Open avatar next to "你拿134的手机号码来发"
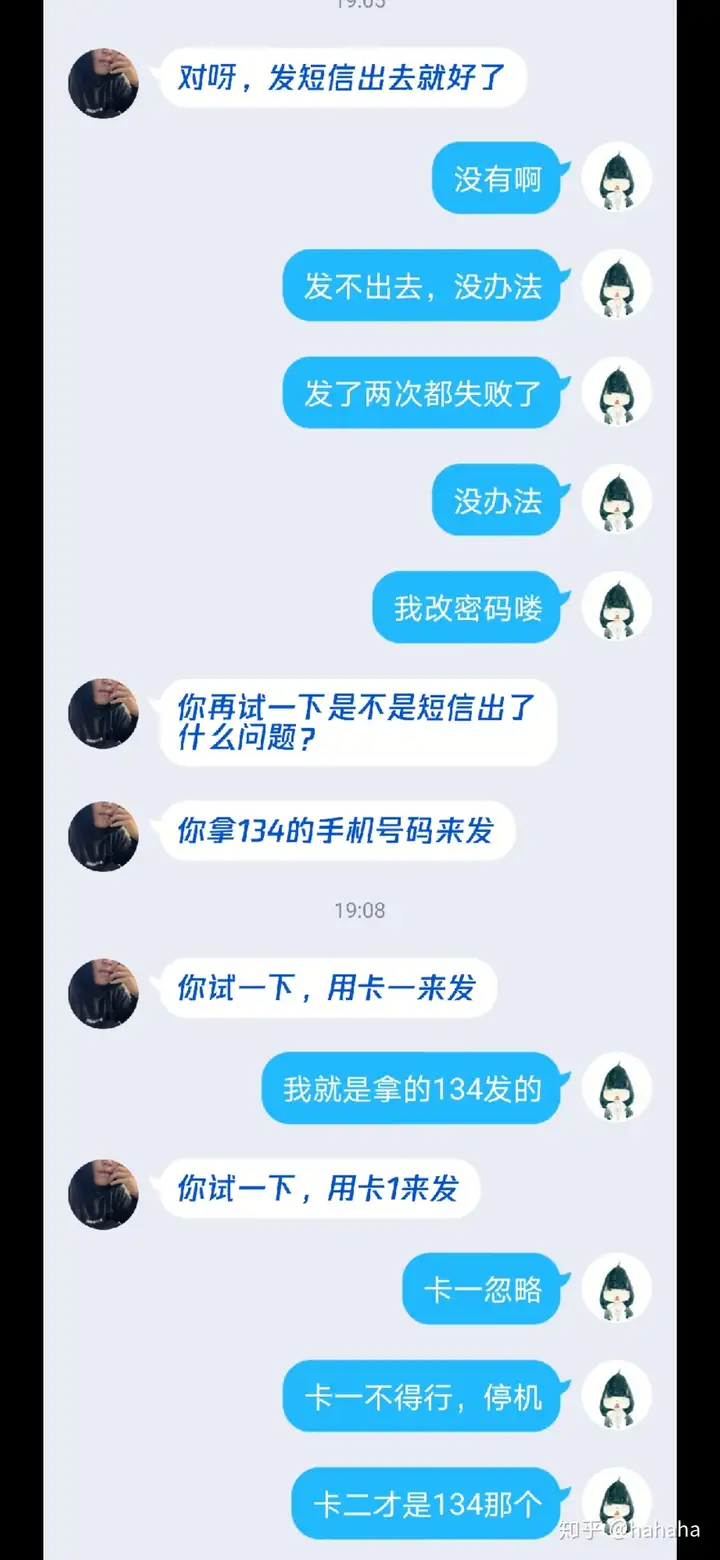 point(103,835)
